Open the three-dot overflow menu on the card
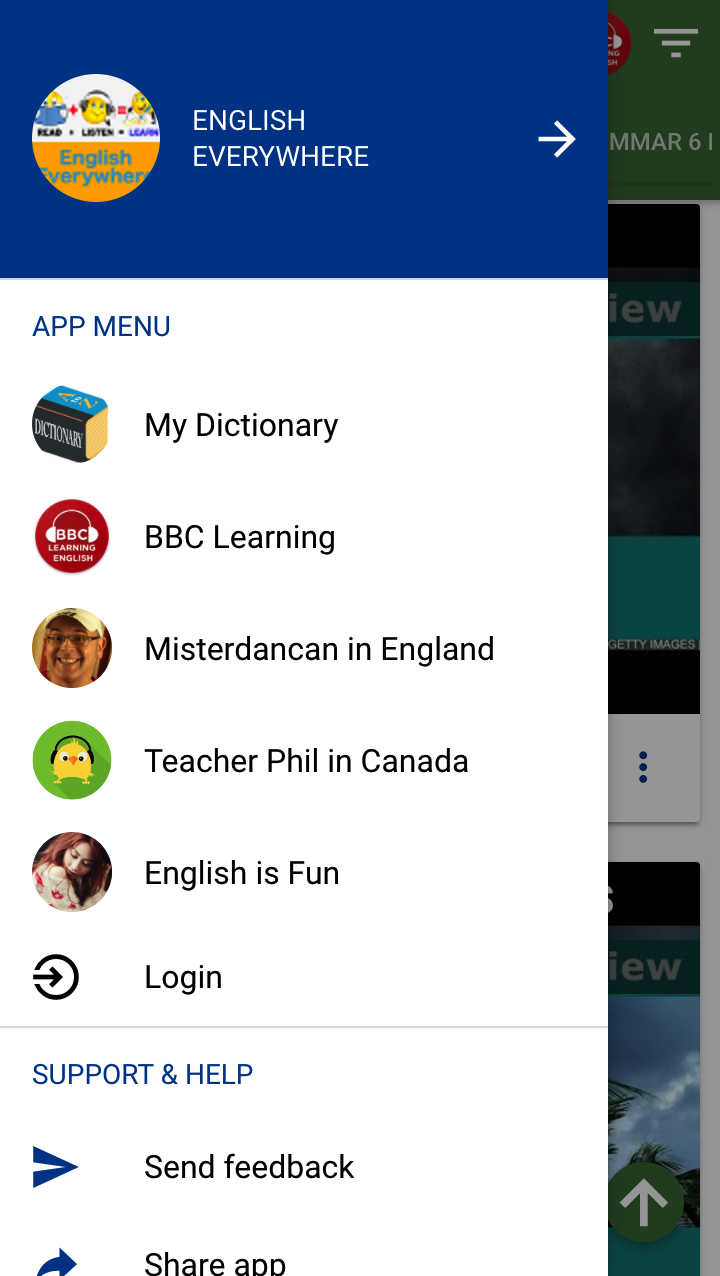The width and height of the screenshot is (720, 1276). pos(643,767)
